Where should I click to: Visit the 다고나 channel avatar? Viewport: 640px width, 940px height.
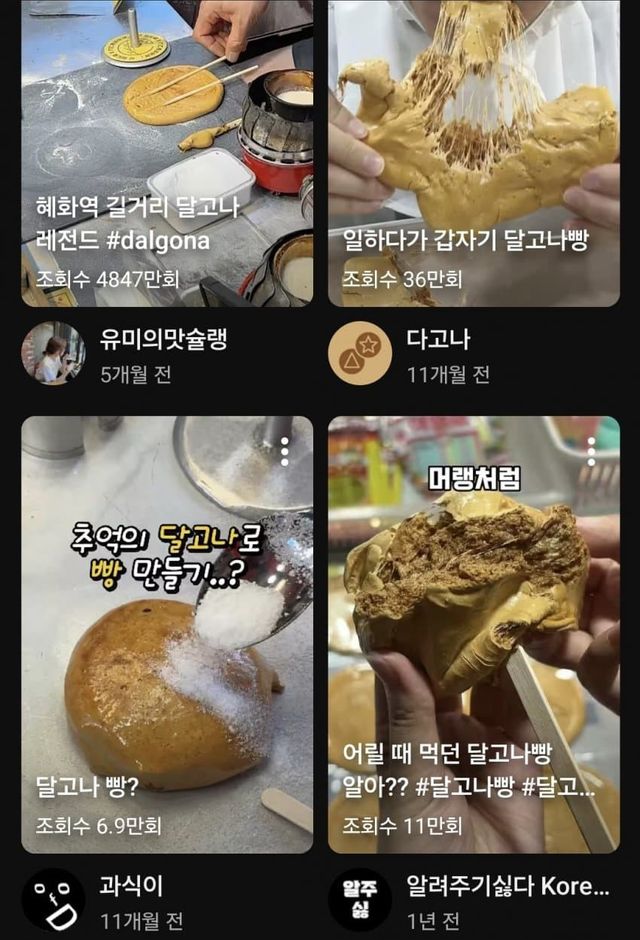(360, 353)
